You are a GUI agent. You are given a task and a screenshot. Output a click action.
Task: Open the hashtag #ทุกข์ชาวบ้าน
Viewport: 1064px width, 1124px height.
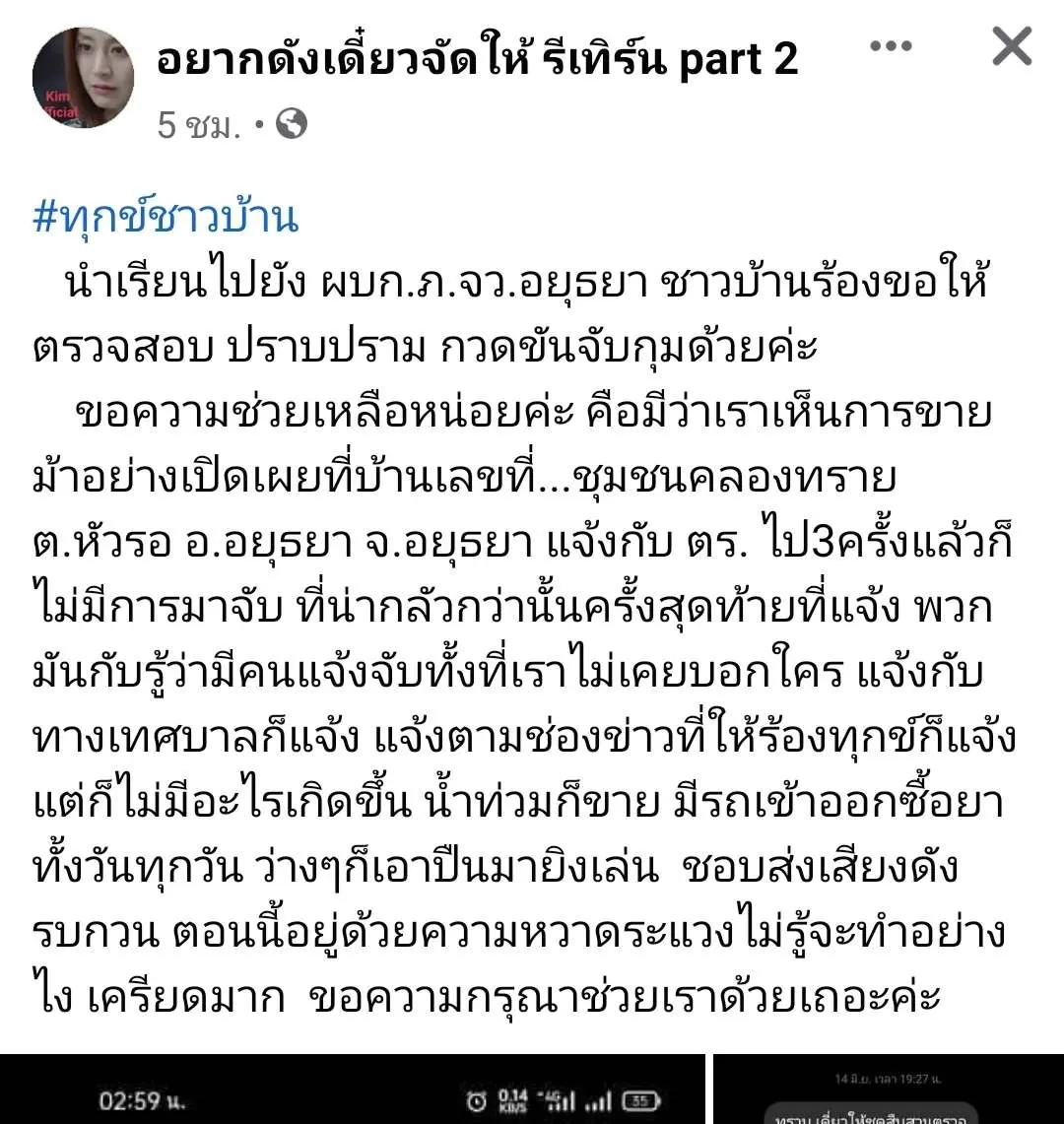coord(166,218)
